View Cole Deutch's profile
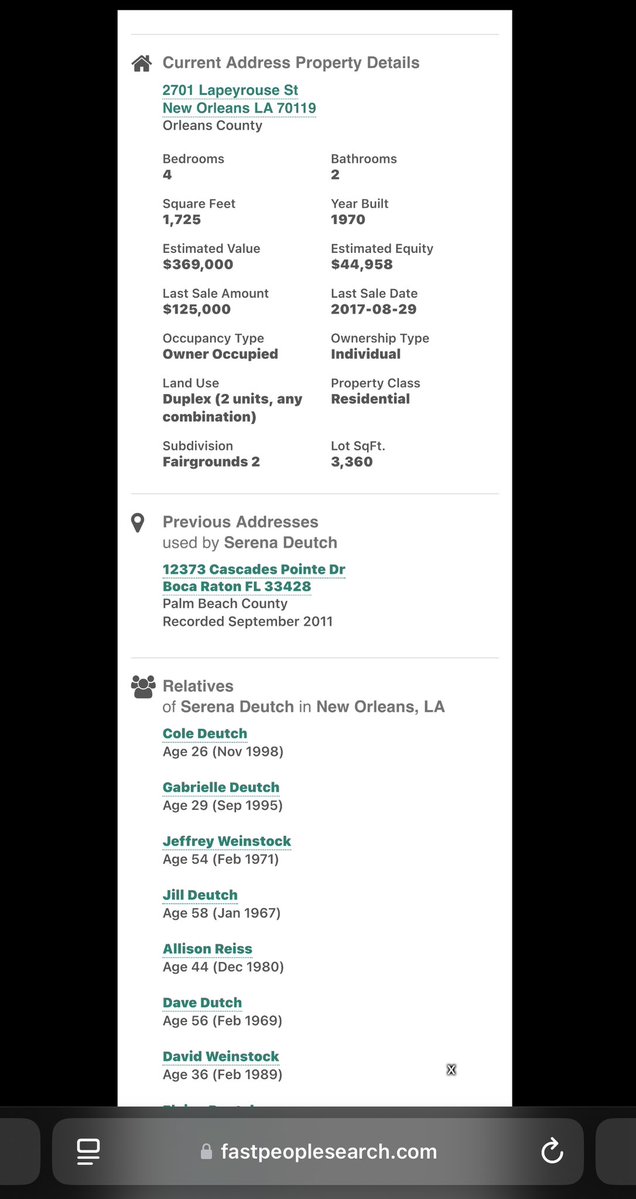The image size is (636, 1199). click(205, 733)
